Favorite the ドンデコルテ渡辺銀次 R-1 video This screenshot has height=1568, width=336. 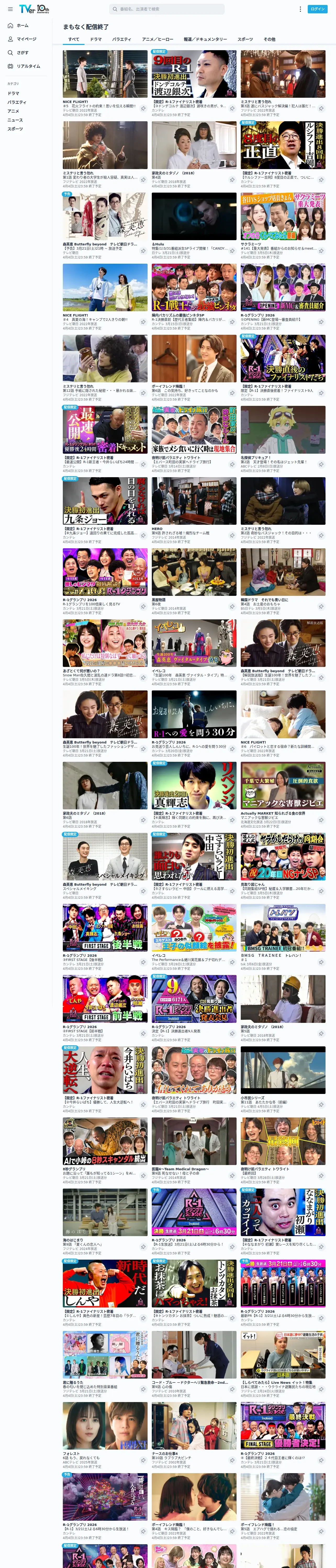232,108
